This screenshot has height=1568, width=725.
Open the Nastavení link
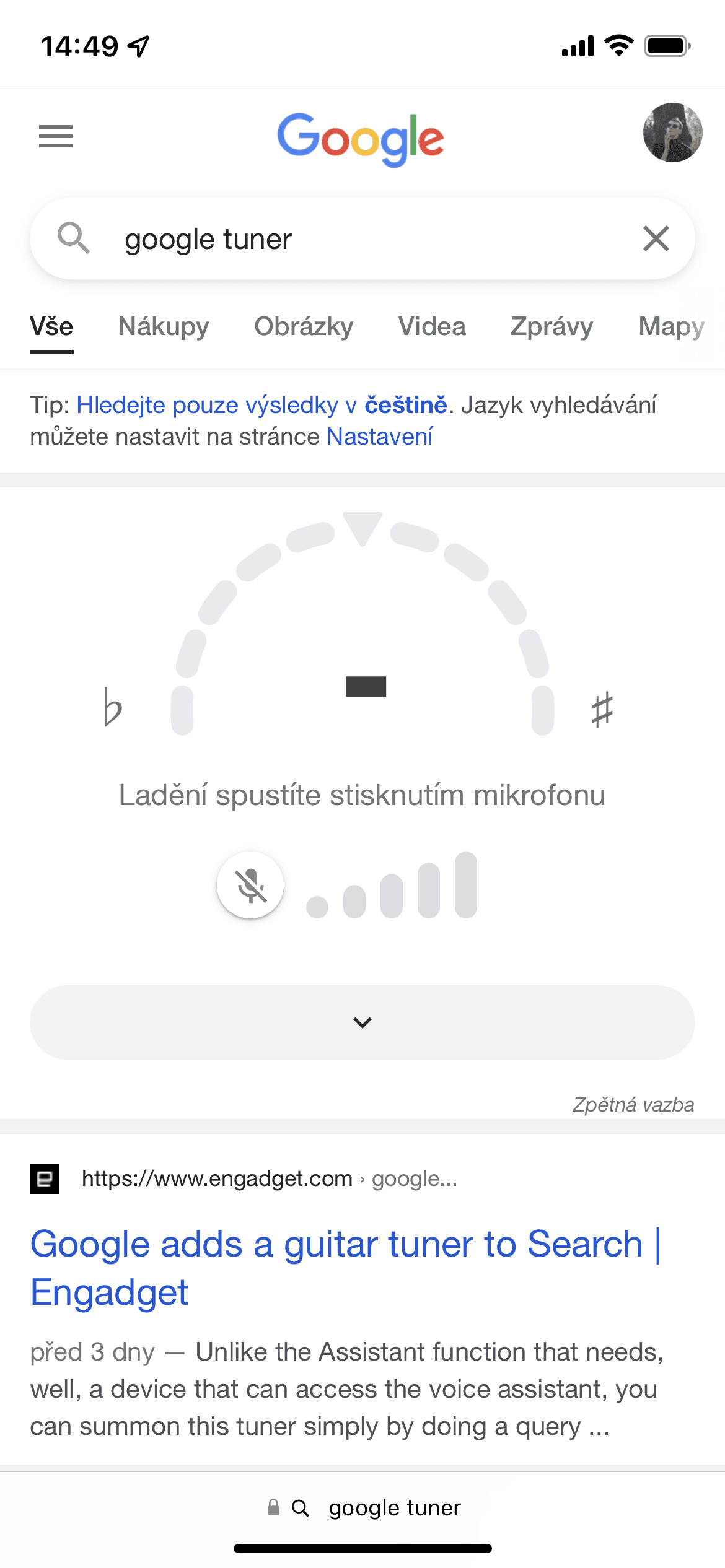[x=379, y=437]
